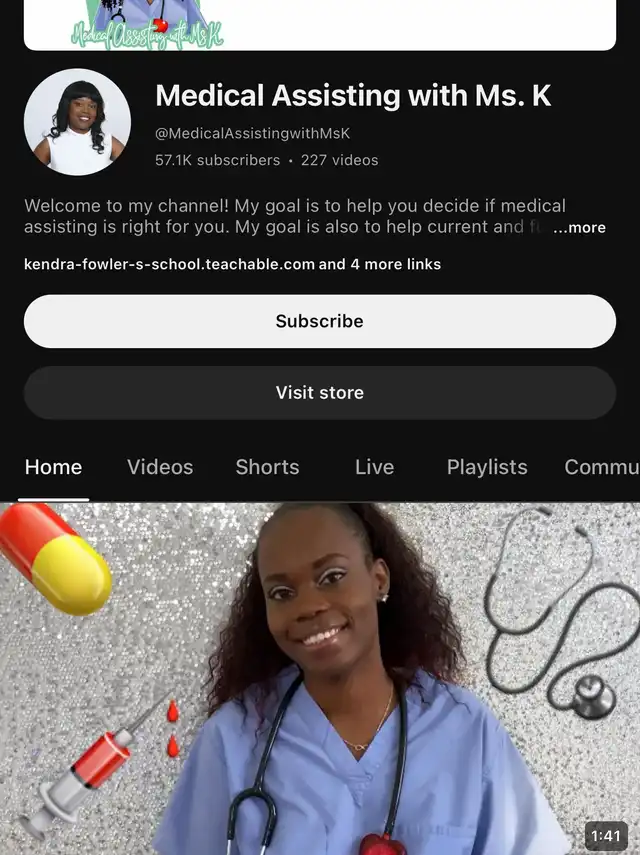Switch to the Live tab
This screenshot has width=640, height=855.
coord(374,467)
